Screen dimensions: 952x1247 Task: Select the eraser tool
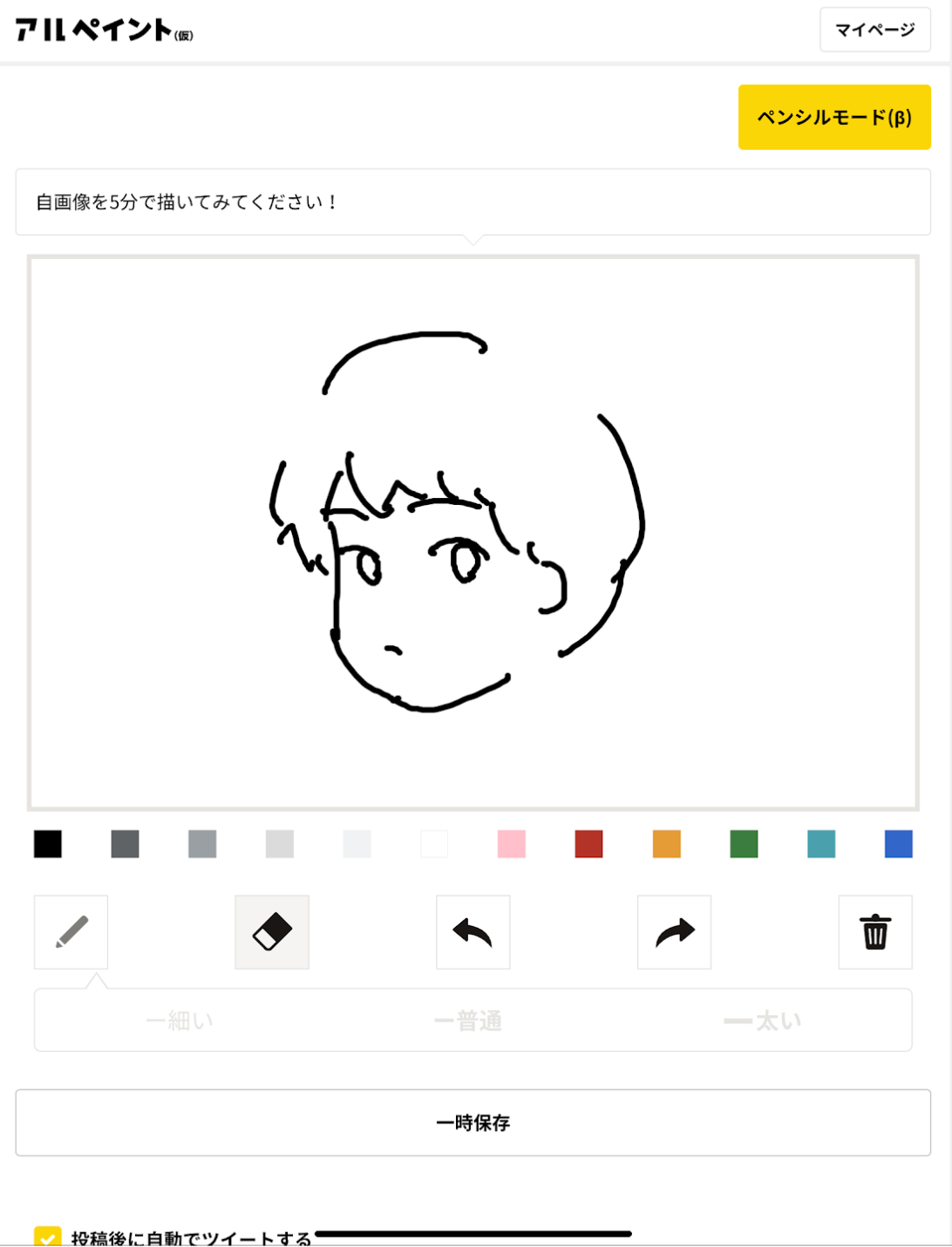(272, 931)
